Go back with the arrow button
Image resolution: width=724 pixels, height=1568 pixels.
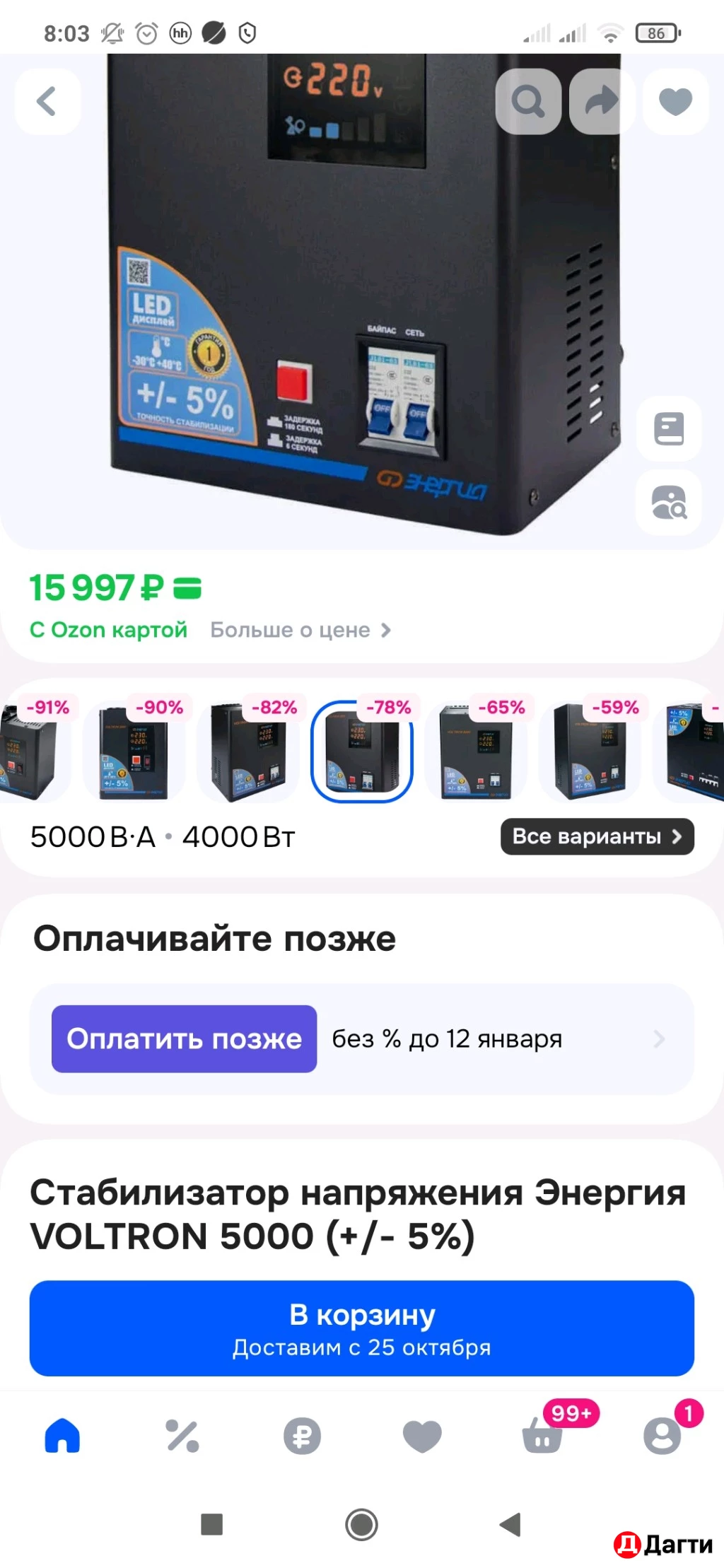pos(47,101)
